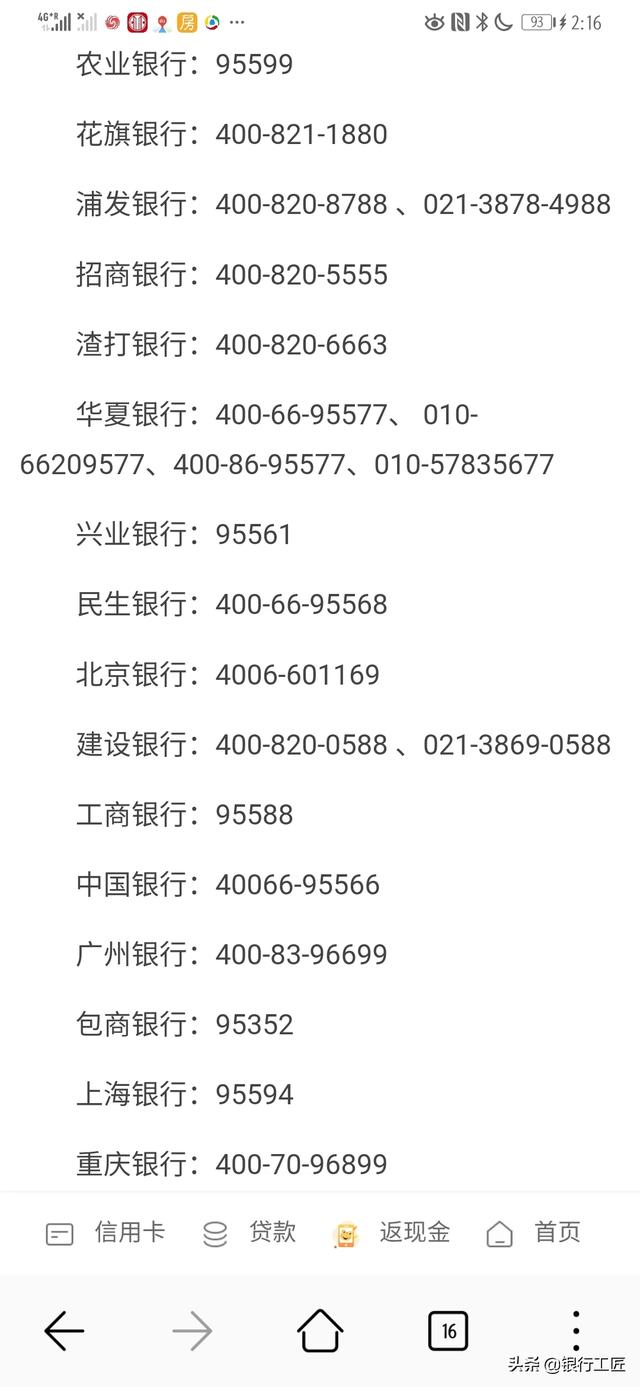Go to the 首页 tab
The width and height of the screenshot is (640, 1387).
(x=533, y=1233)
